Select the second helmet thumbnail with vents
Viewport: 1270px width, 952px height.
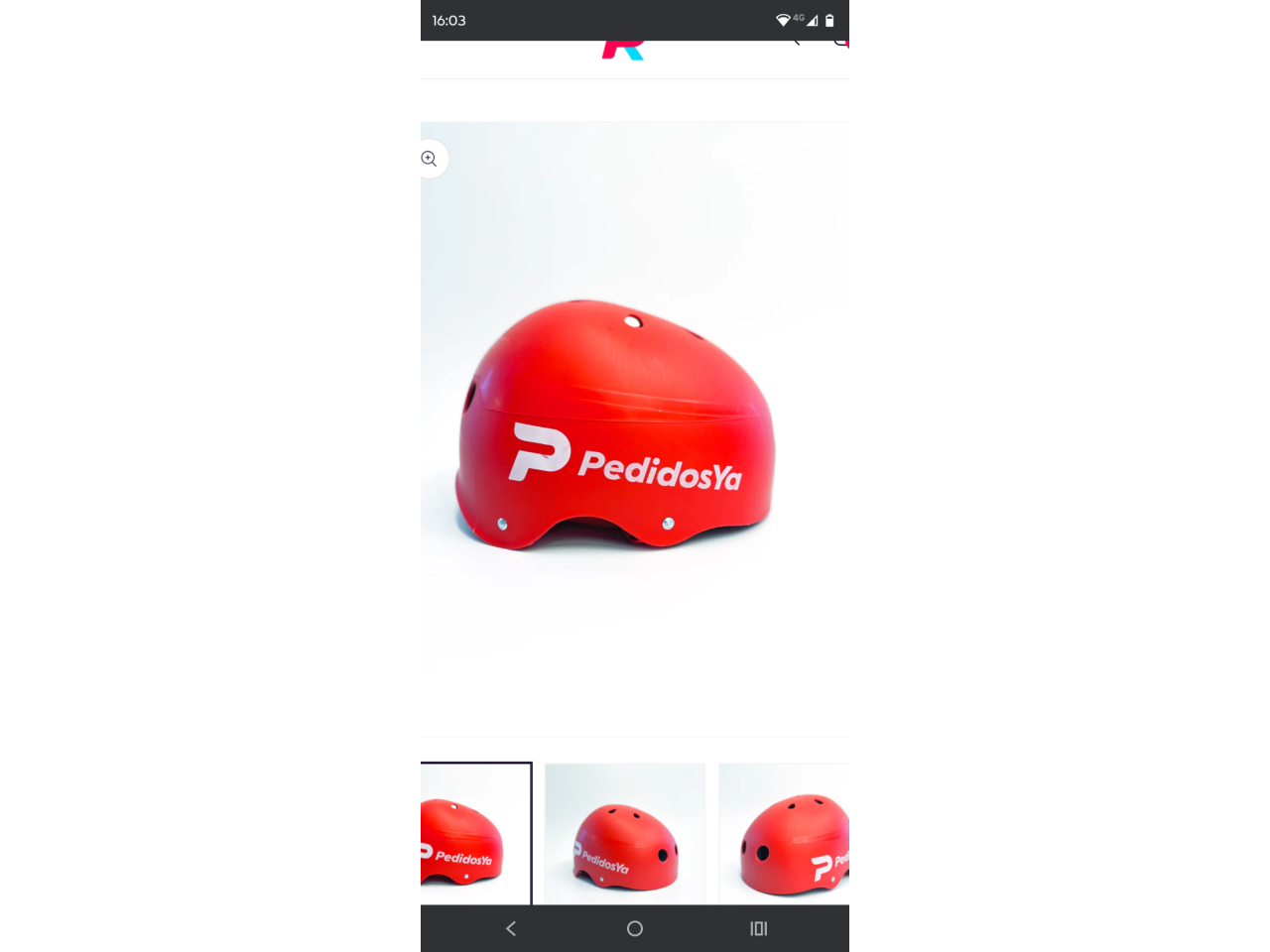coord(625,833)
